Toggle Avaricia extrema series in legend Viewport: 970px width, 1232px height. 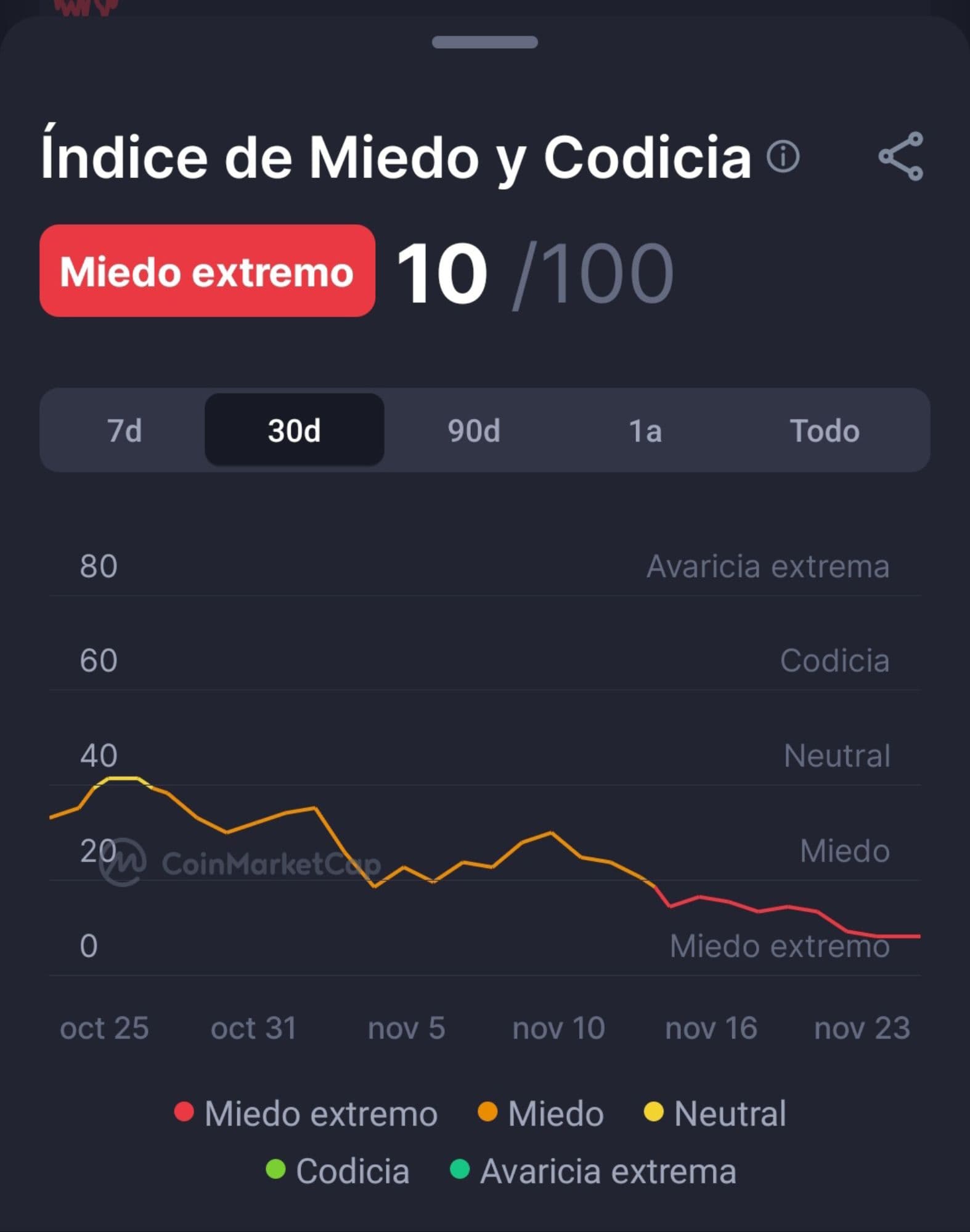pos(593,1170)
